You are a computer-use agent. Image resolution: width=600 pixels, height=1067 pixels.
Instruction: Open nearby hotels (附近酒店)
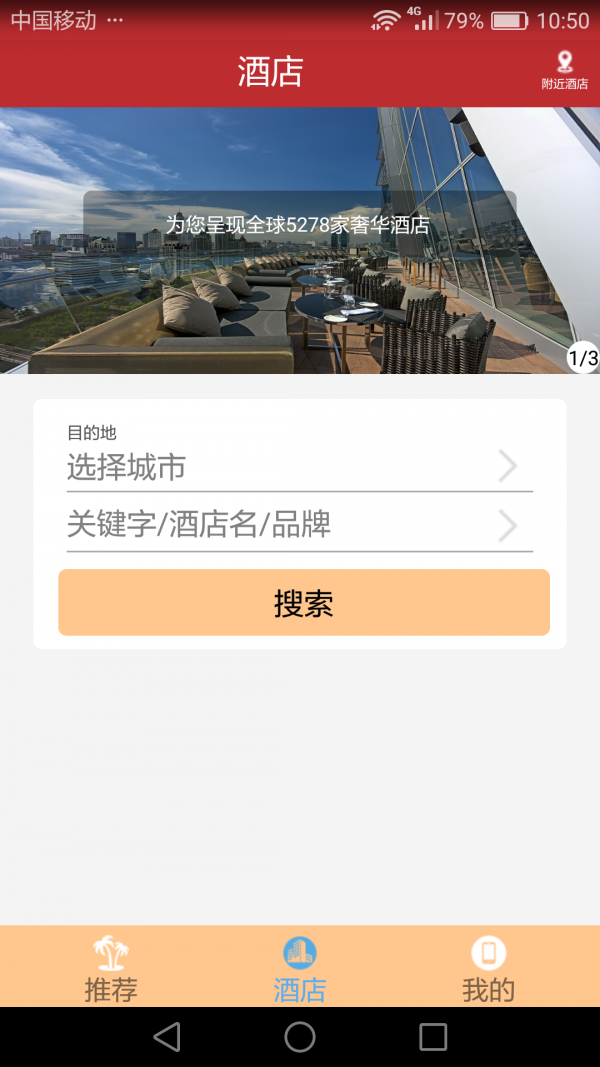(564, 71)
